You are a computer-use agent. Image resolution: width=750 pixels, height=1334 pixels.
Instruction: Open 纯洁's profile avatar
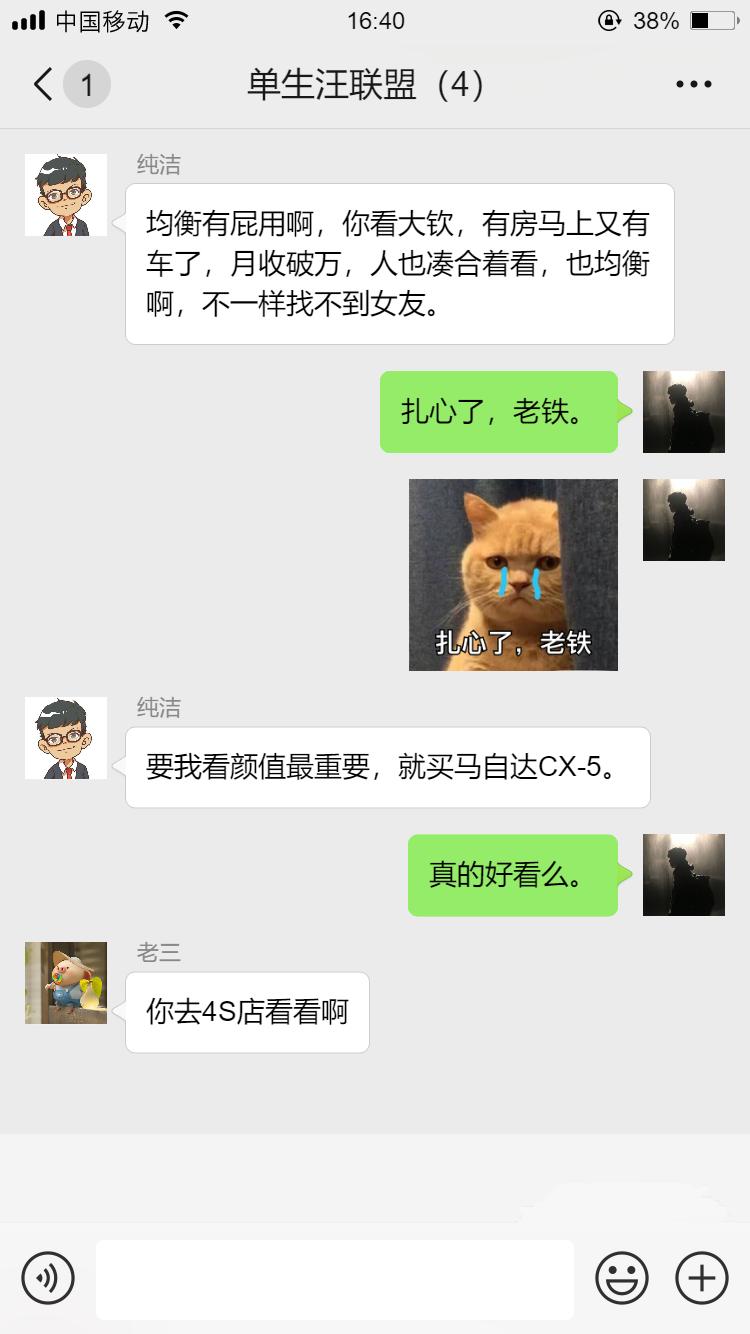[65, 194]
